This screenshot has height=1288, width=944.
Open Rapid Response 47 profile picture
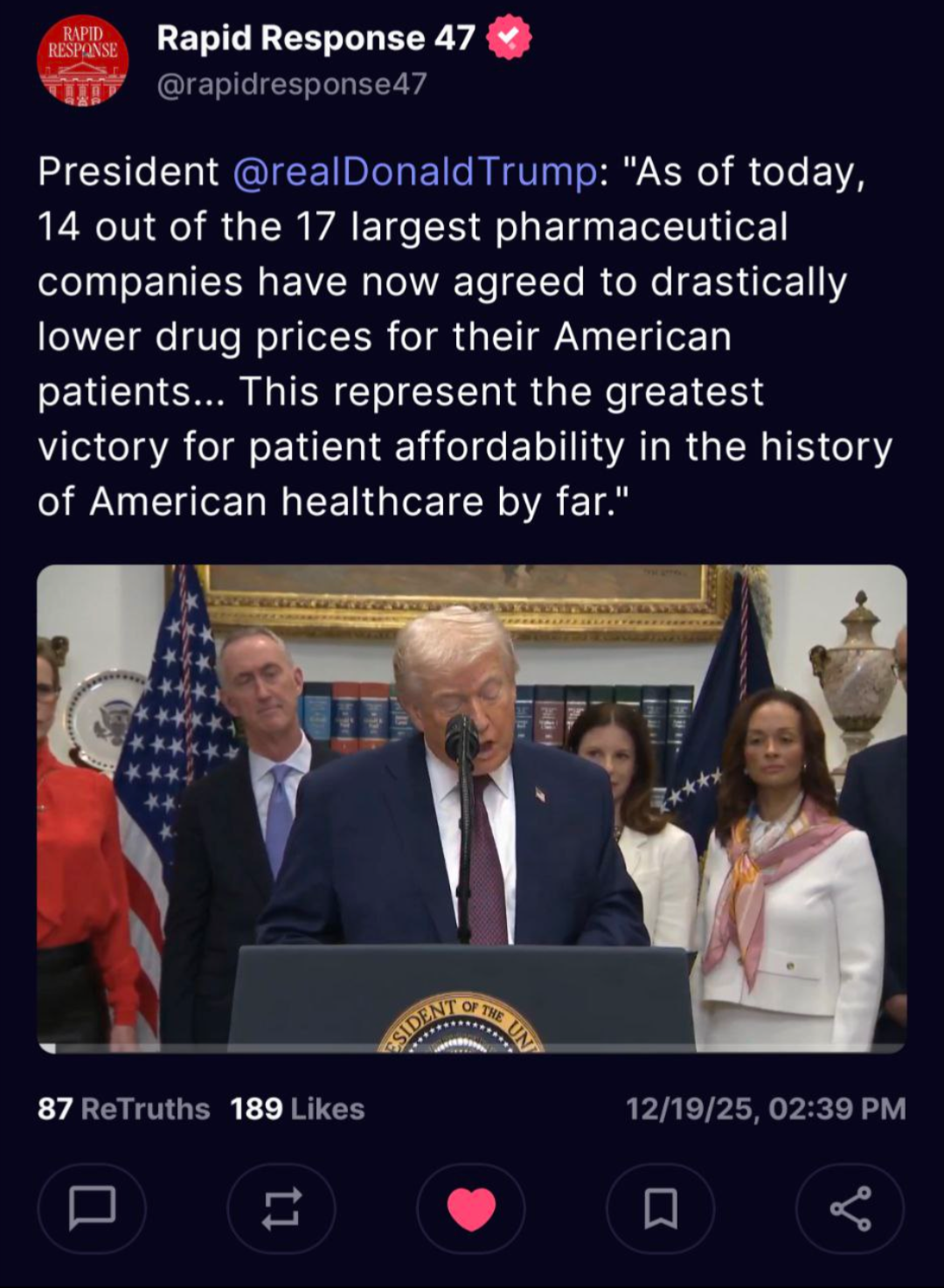click(x=83, y=60)
